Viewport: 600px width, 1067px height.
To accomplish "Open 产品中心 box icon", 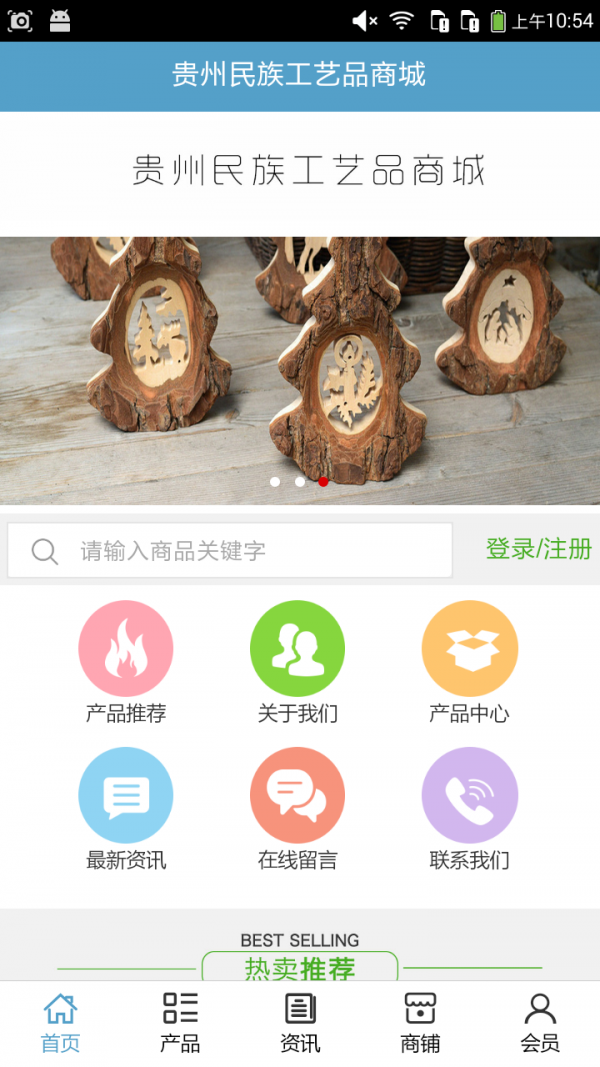I will [x=470, y=649].
